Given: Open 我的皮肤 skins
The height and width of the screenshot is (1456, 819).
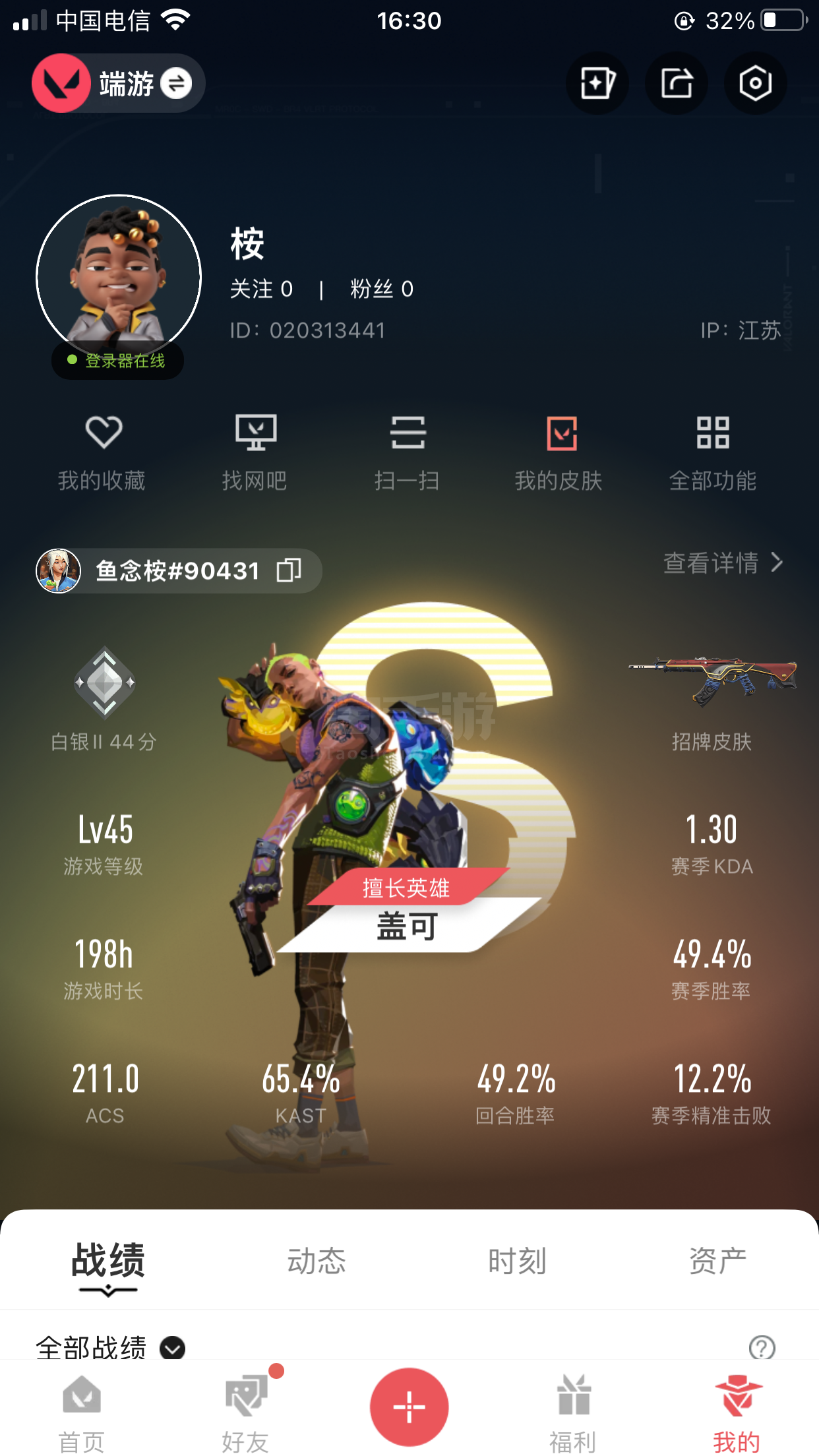Looking at the screenshot, I should [x=560, y=452].
